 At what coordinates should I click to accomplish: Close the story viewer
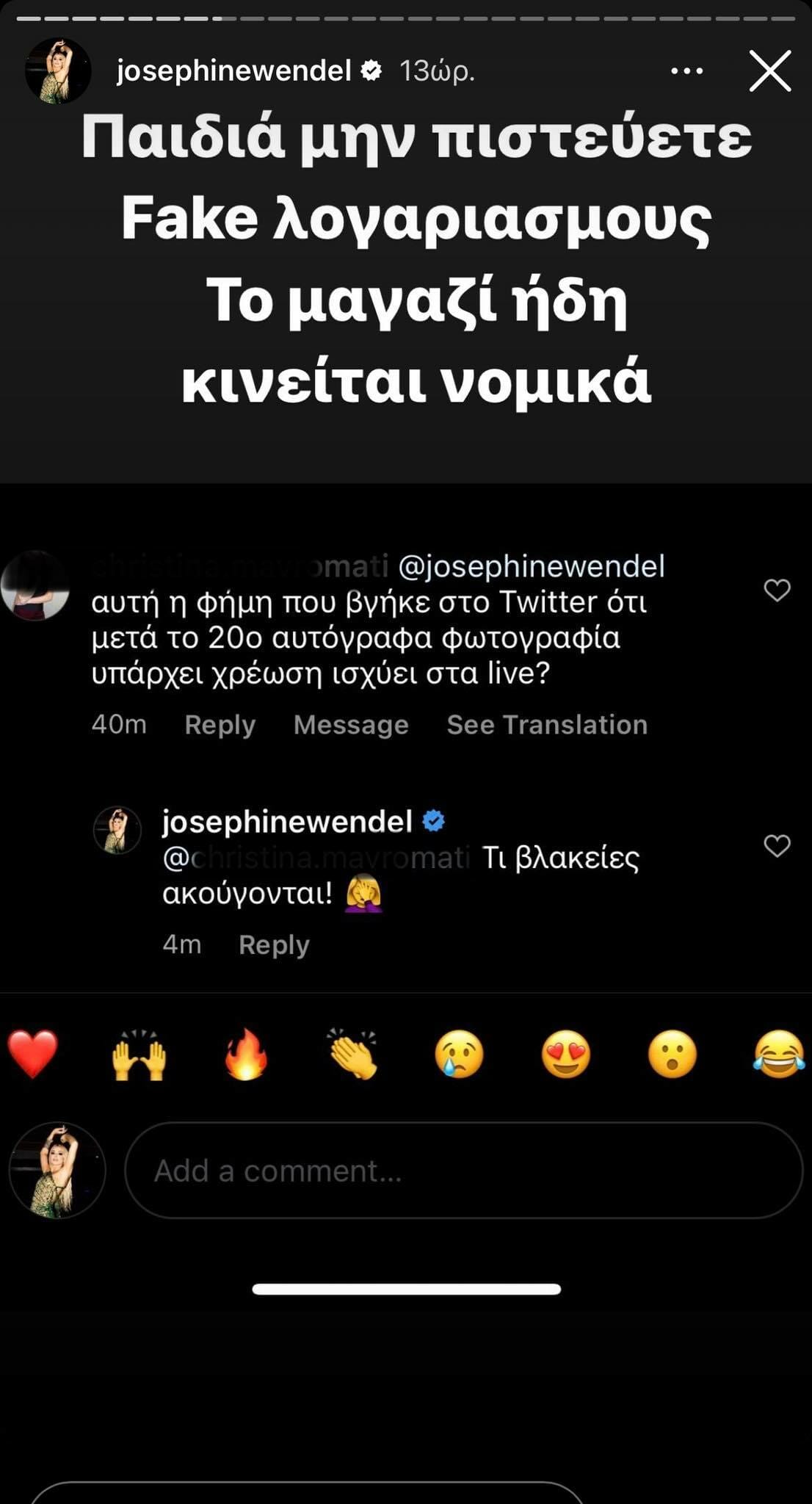[769, 71]
